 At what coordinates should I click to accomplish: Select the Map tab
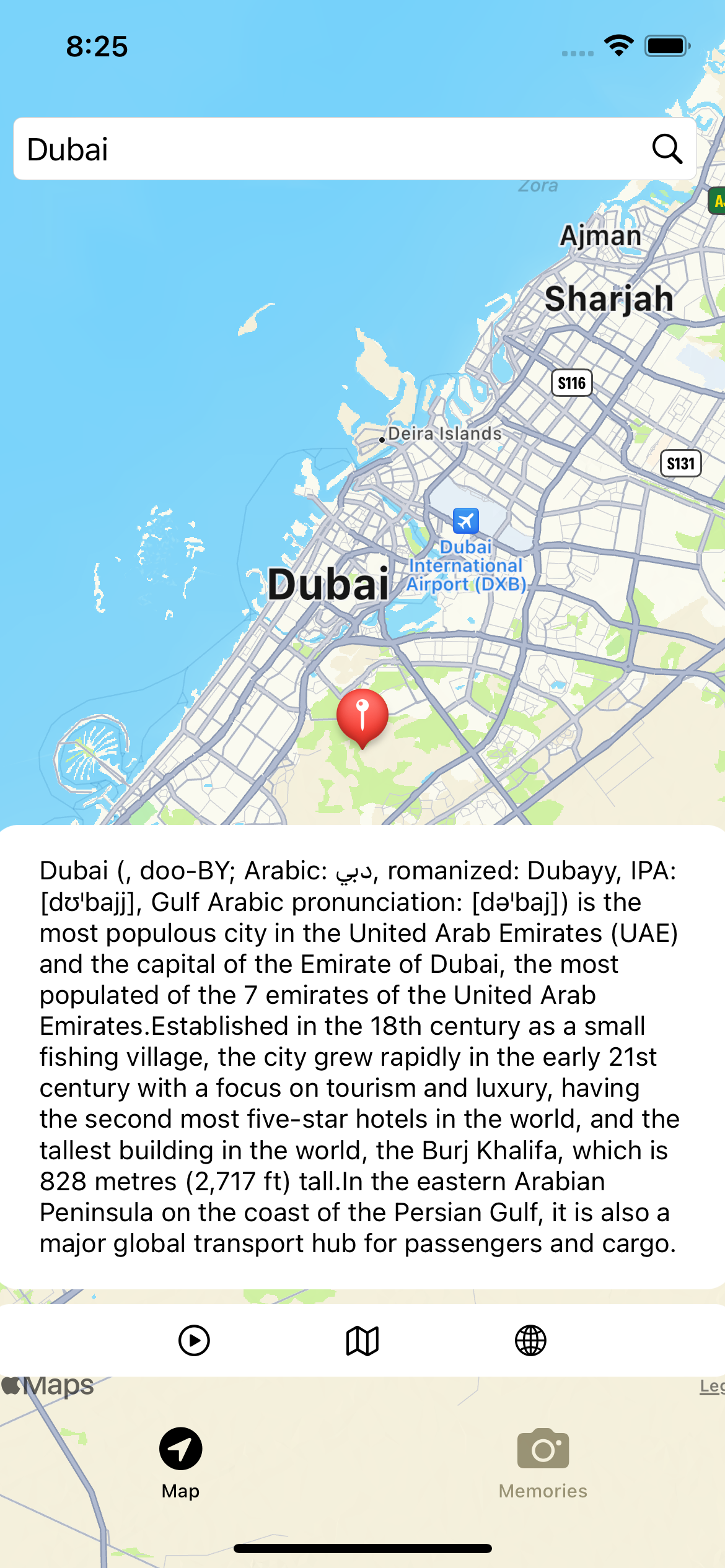pos(180,1464)
